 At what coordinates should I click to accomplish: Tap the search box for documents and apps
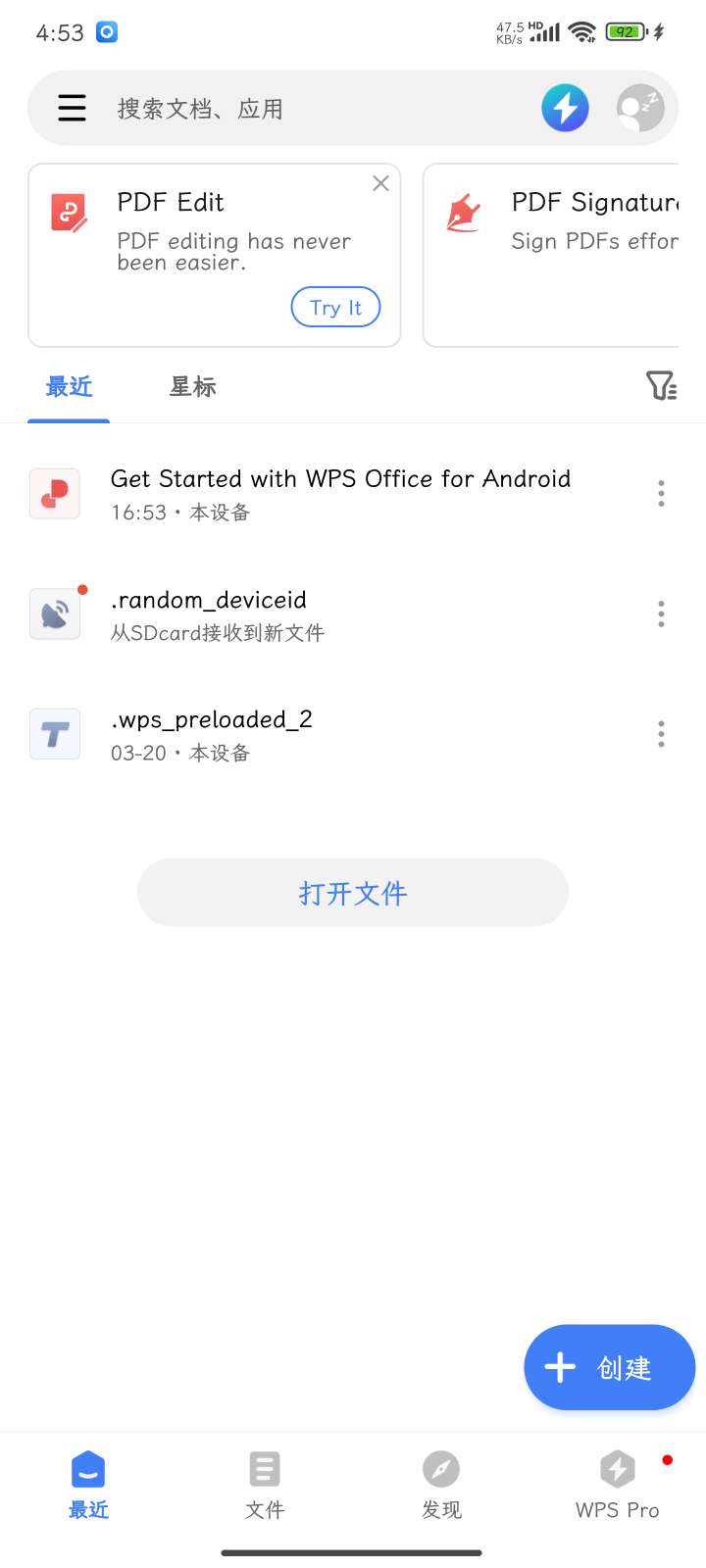[x=294, y=109]
